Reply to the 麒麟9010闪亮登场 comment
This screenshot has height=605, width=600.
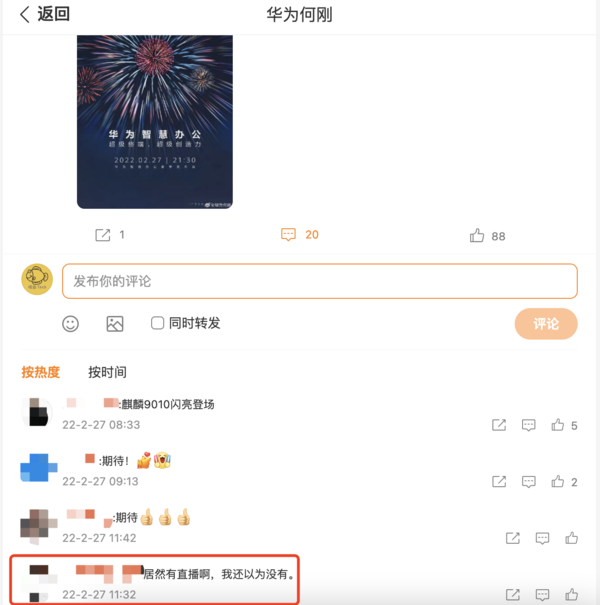529,425
